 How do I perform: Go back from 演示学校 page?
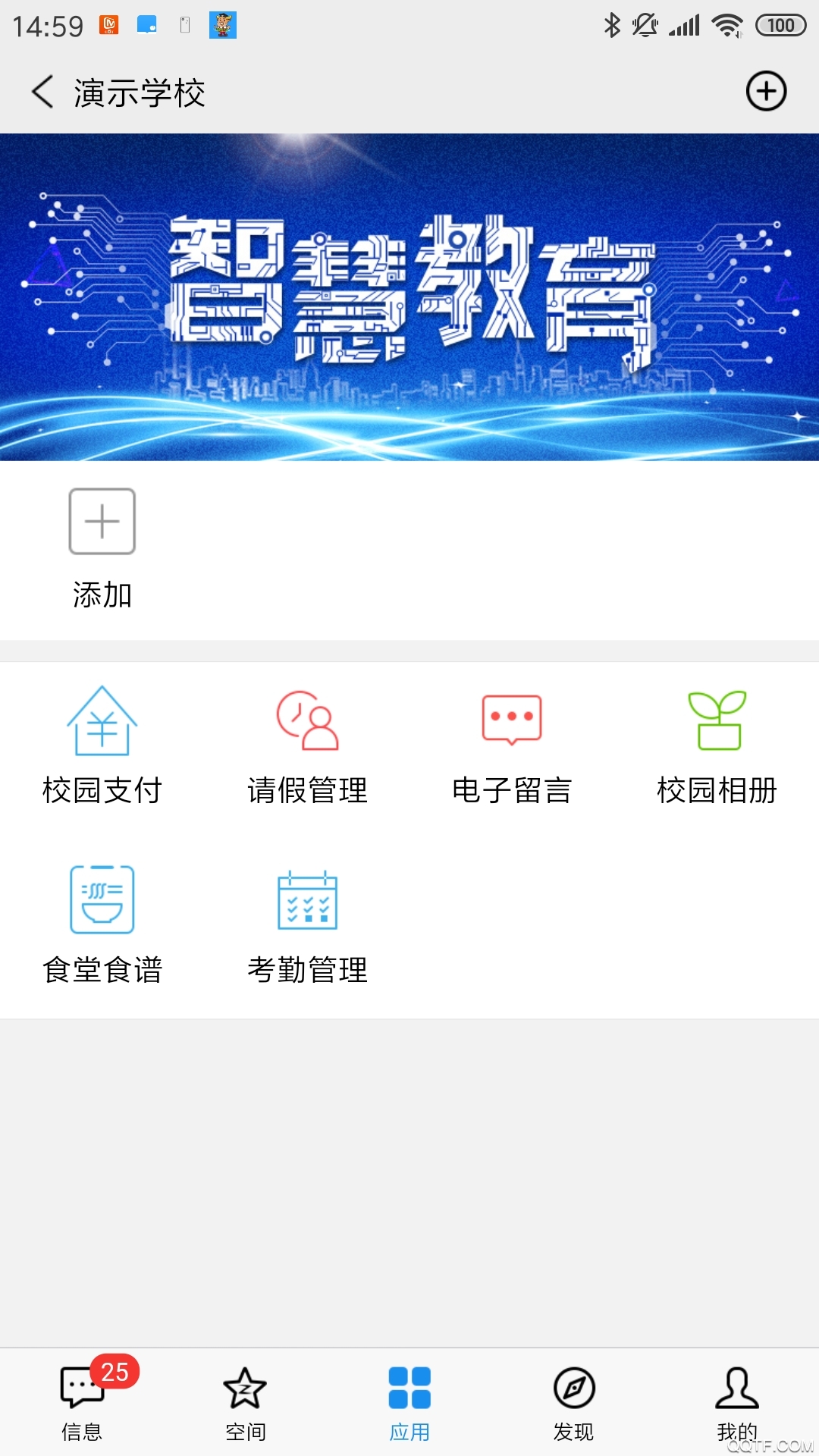(x=43, y=92)
